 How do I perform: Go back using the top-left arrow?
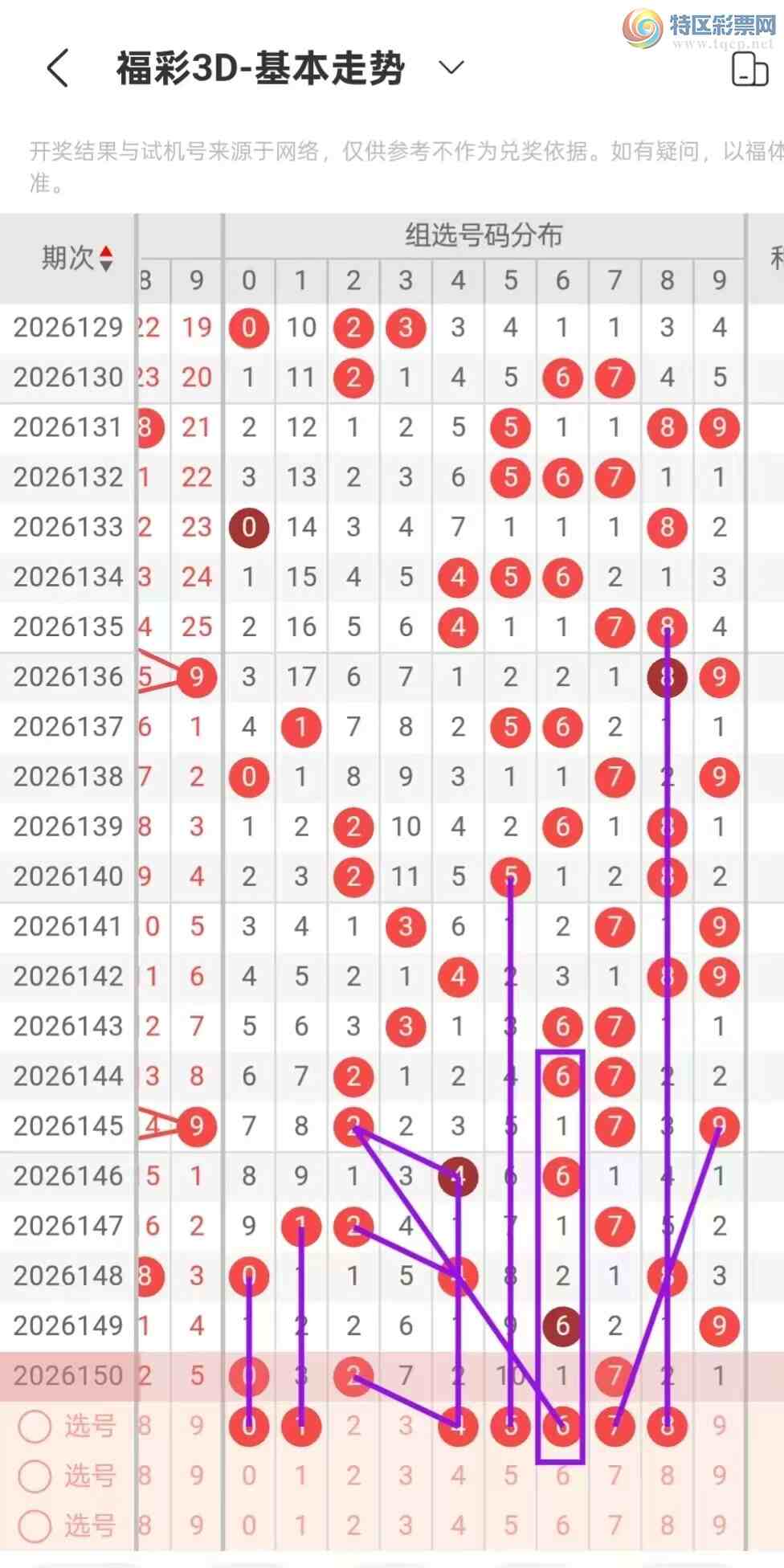pyautogui.click(x=58, y=67)
